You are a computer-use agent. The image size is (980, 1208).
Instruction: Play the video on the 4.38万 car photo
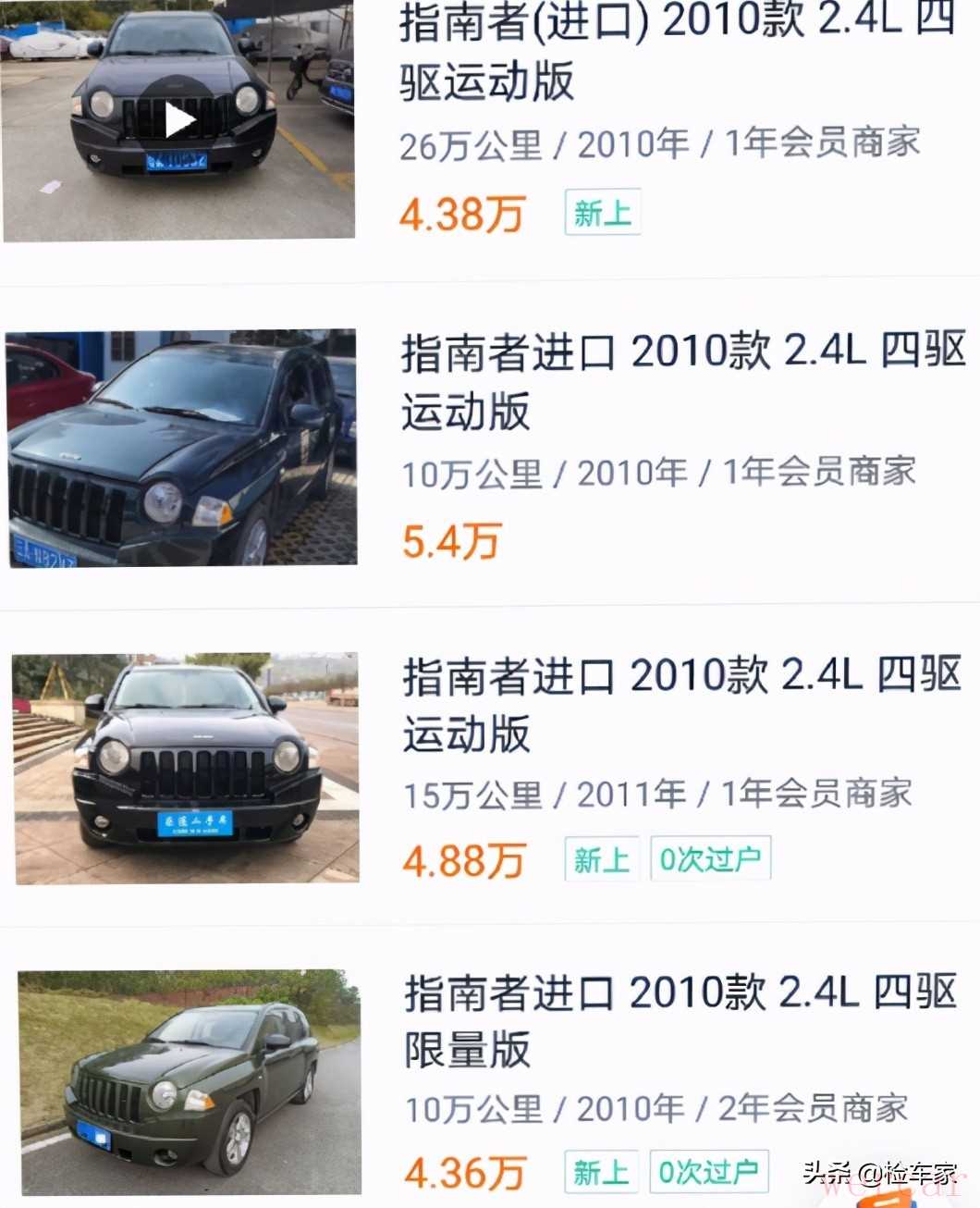click(x=179, y=119)
